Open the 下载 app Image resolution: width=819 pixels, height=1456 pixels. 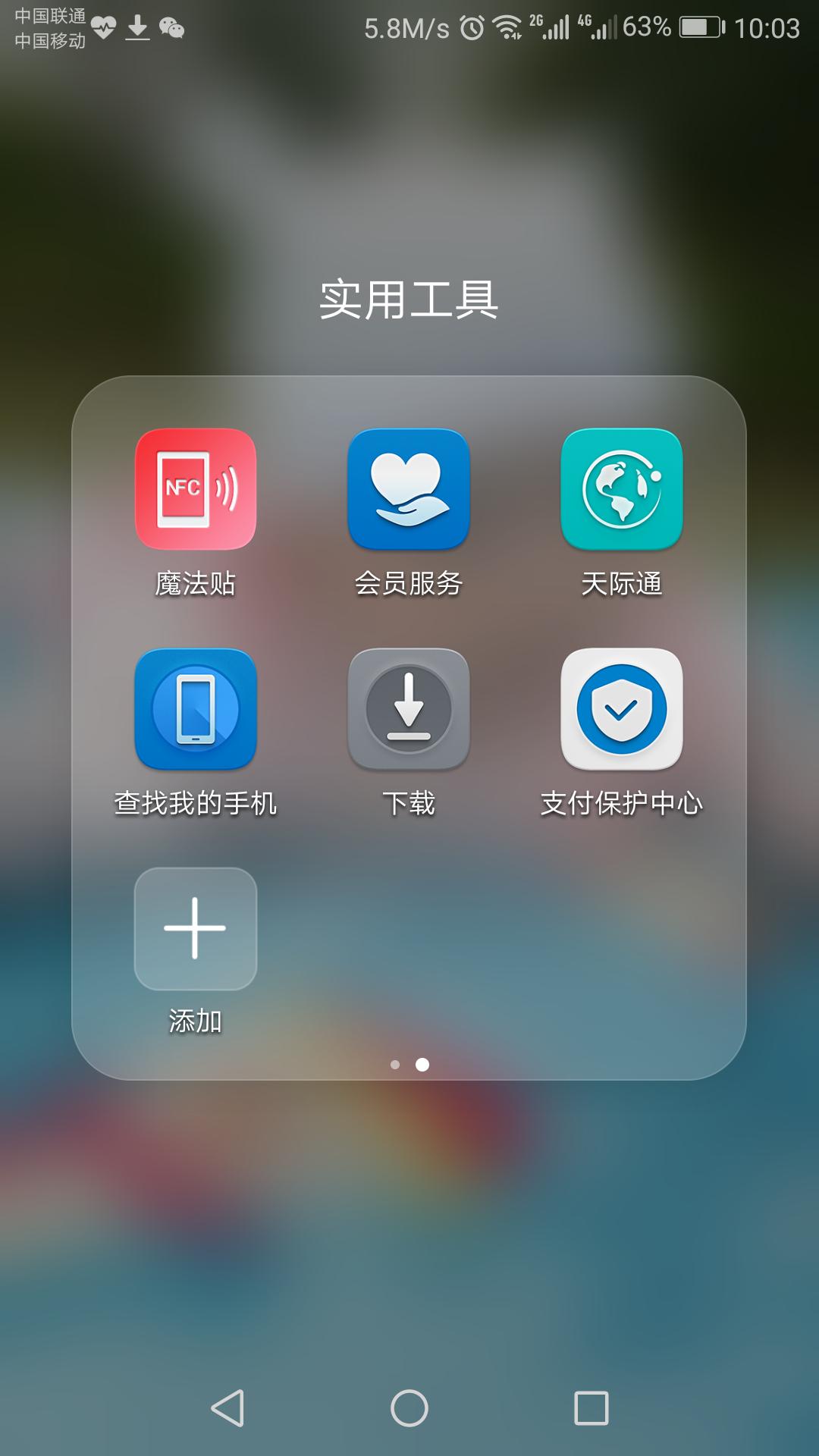pos(409,709)
